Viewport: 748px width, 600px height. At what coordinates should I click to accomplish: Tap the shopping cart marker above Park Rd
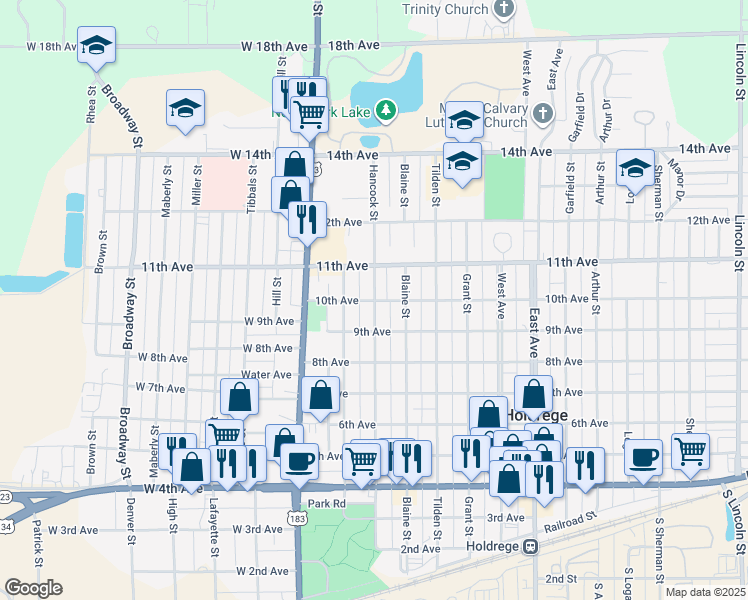click(x=362, y=462)
